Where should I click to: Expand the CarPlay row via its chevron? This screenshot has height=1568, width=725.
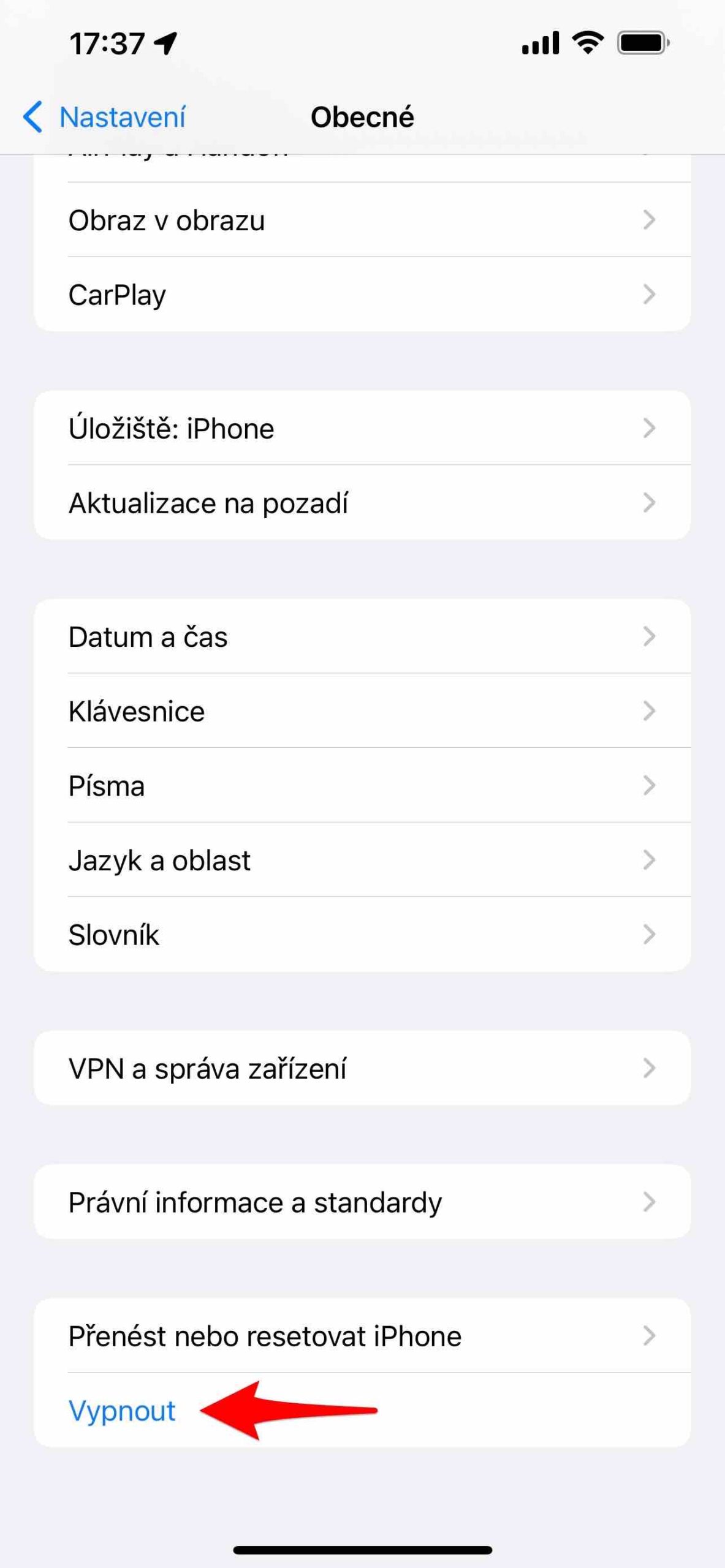tap(649, 294)
